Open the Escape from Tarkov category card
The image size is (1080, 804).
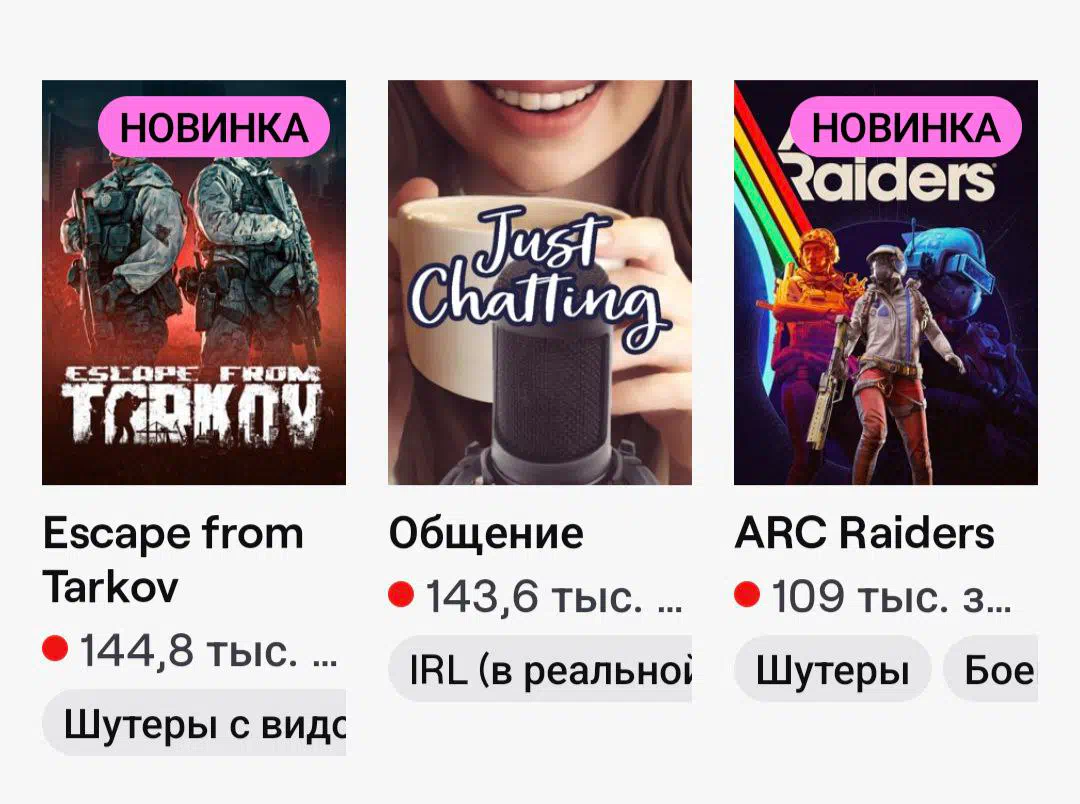tap(193, 283)
